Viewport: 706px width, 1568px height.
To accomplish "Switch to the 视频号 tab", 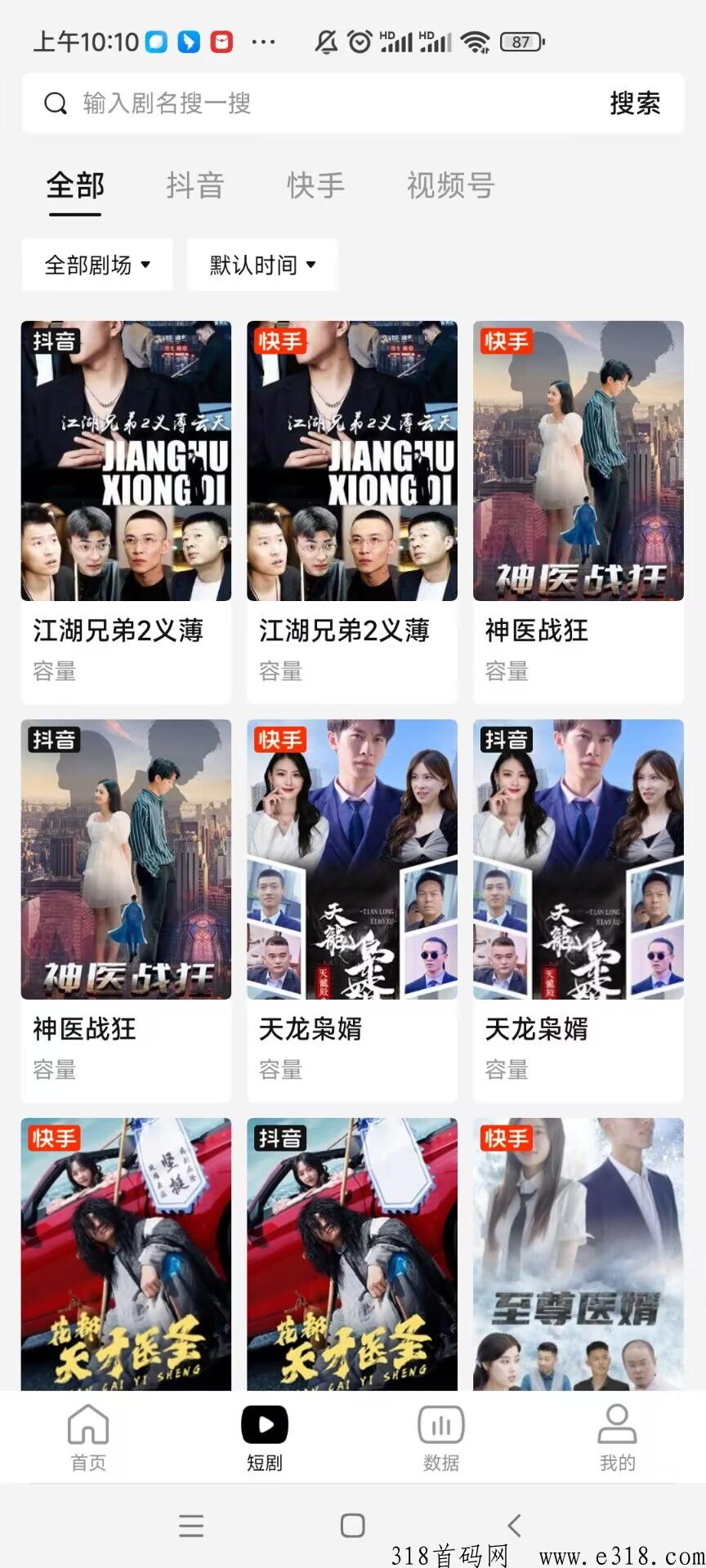I will [450, 186].
